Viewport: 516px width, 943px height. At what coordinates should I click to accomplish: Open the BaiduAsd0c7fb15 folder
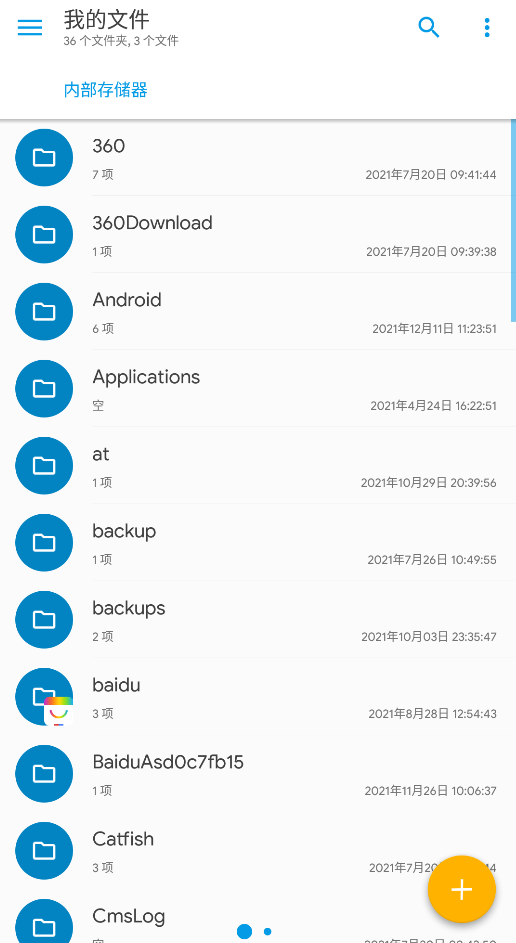coord(258,773)
